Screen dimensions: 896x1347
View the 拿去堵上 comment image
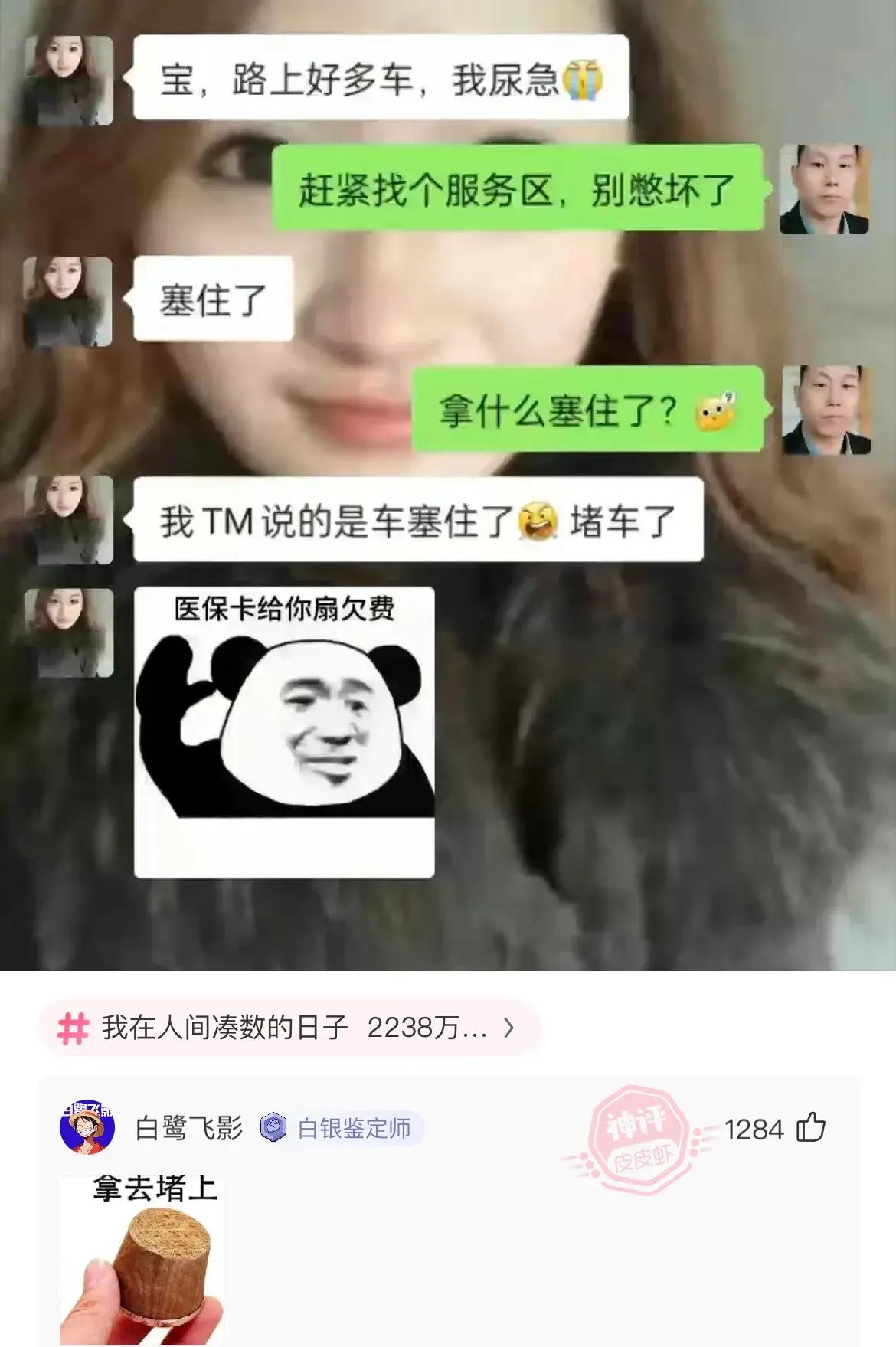(142, 1260)
